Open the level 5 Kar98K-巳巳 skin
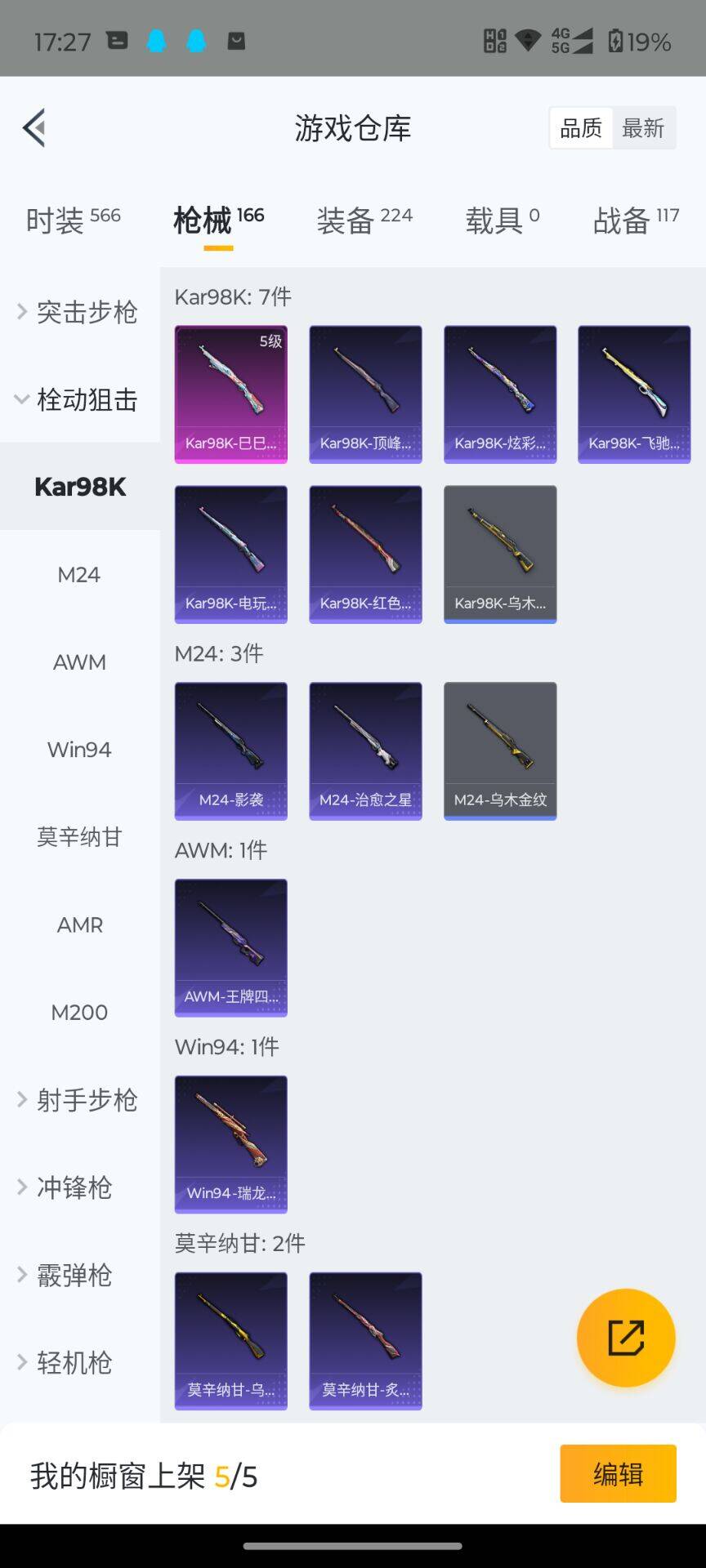The image size is (706, 1568). (231, 394)
